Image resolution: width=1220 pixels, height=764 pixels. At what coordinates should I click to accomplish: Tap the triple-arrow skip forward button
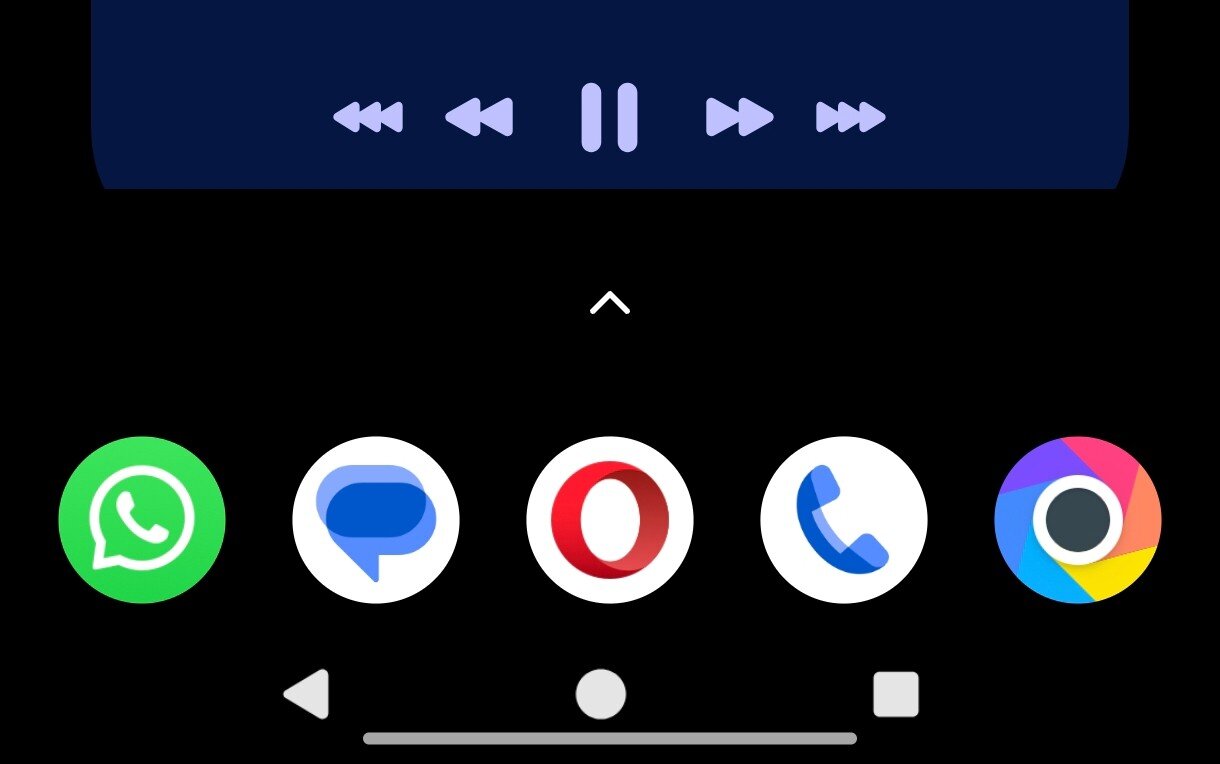coord(850,117)
